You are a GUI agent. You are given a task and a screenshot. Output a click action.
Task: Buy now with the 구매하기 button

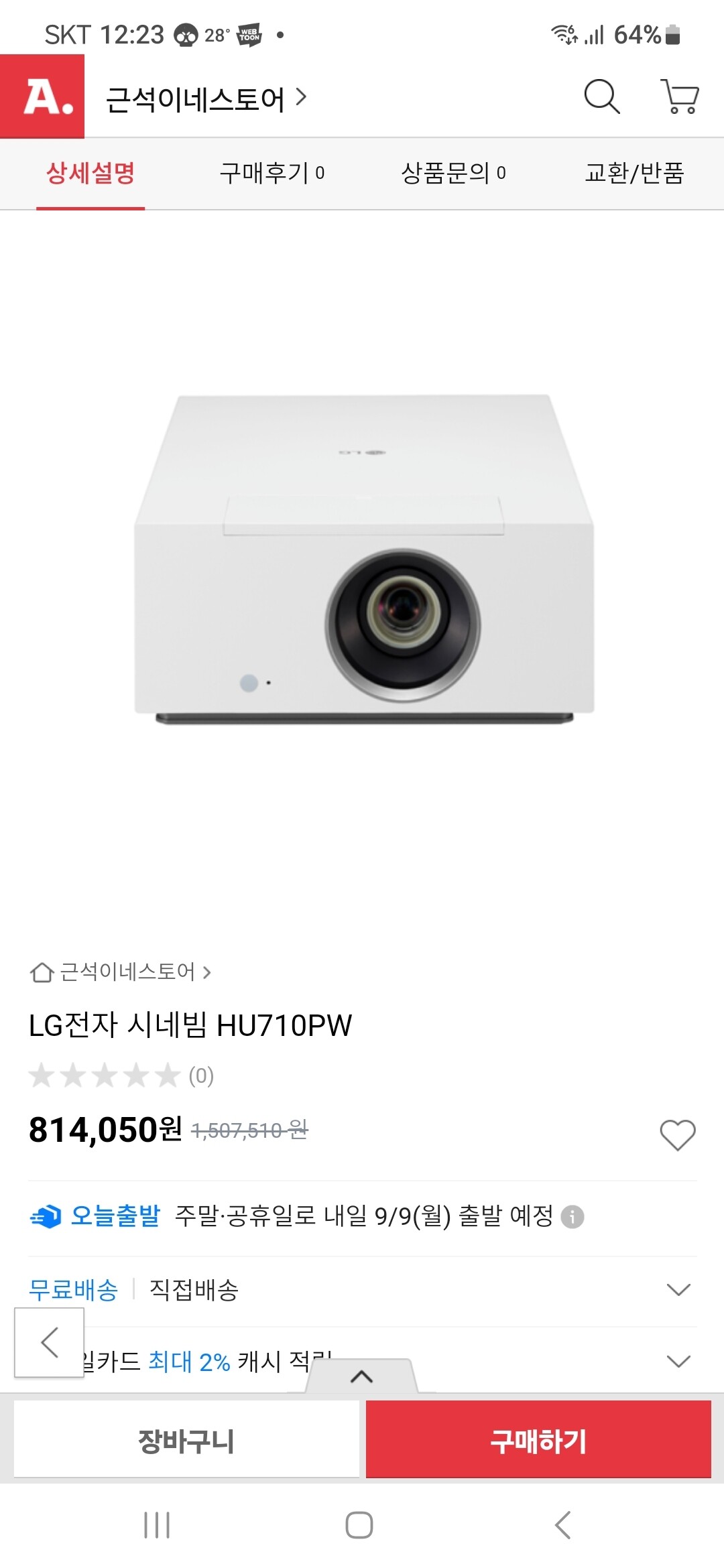[538, 1439]
